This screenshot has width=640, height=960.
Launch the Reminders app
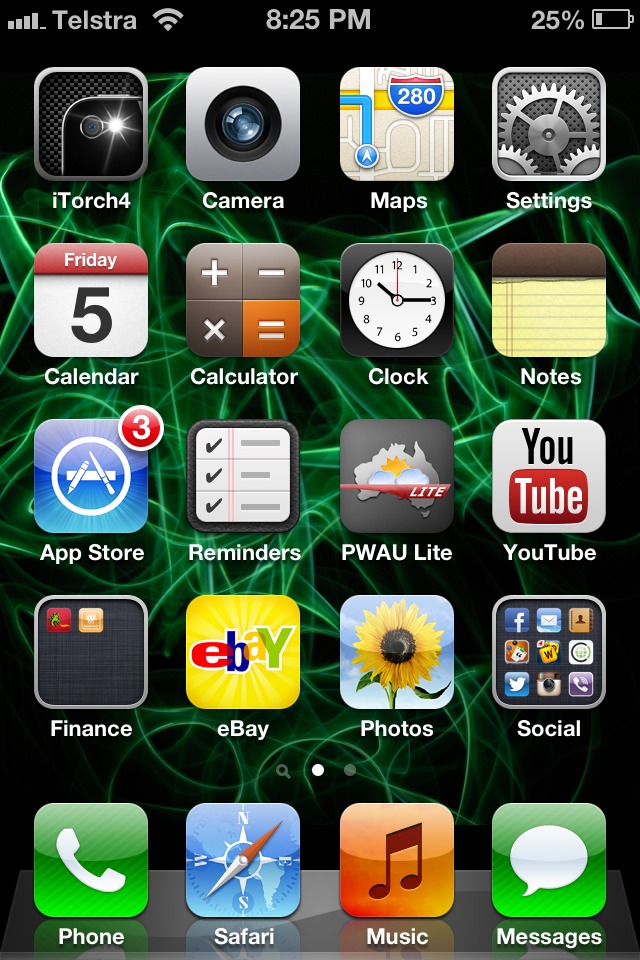pos(243,476)
